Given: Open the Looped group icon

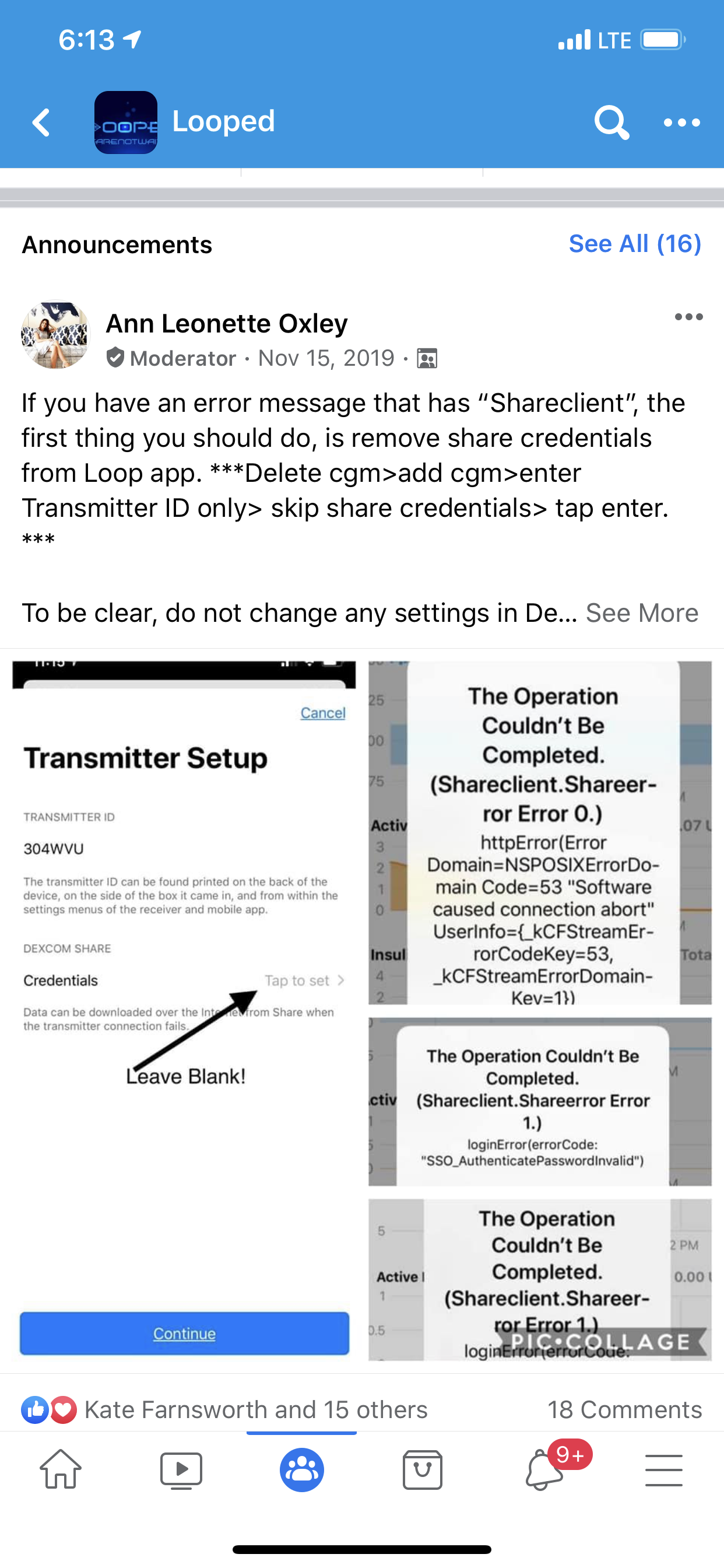Looking at the screenshot, I should click(126, 123).
